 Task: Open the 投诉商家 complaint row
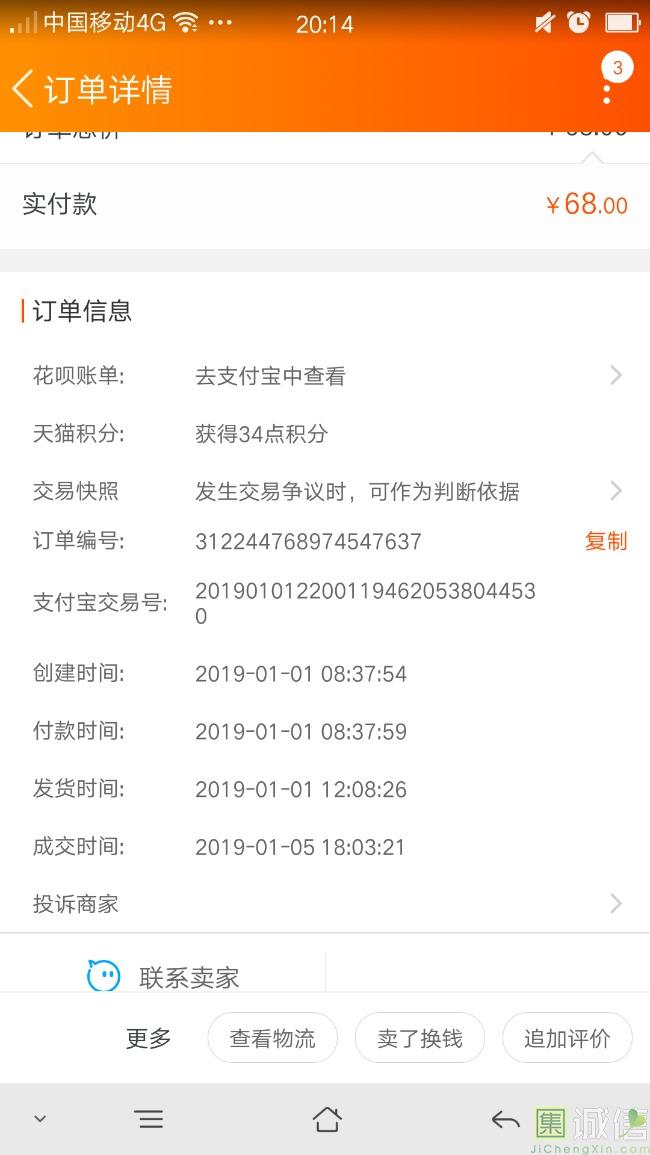coord(325,904)
